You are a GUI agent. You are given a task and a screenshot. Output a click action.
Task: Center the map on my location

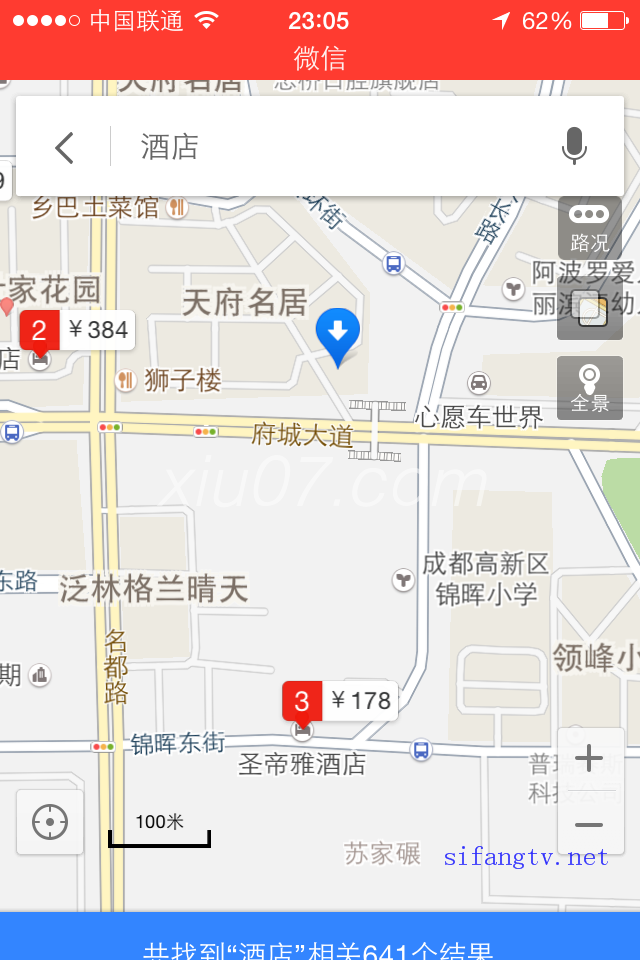[50, 822]
